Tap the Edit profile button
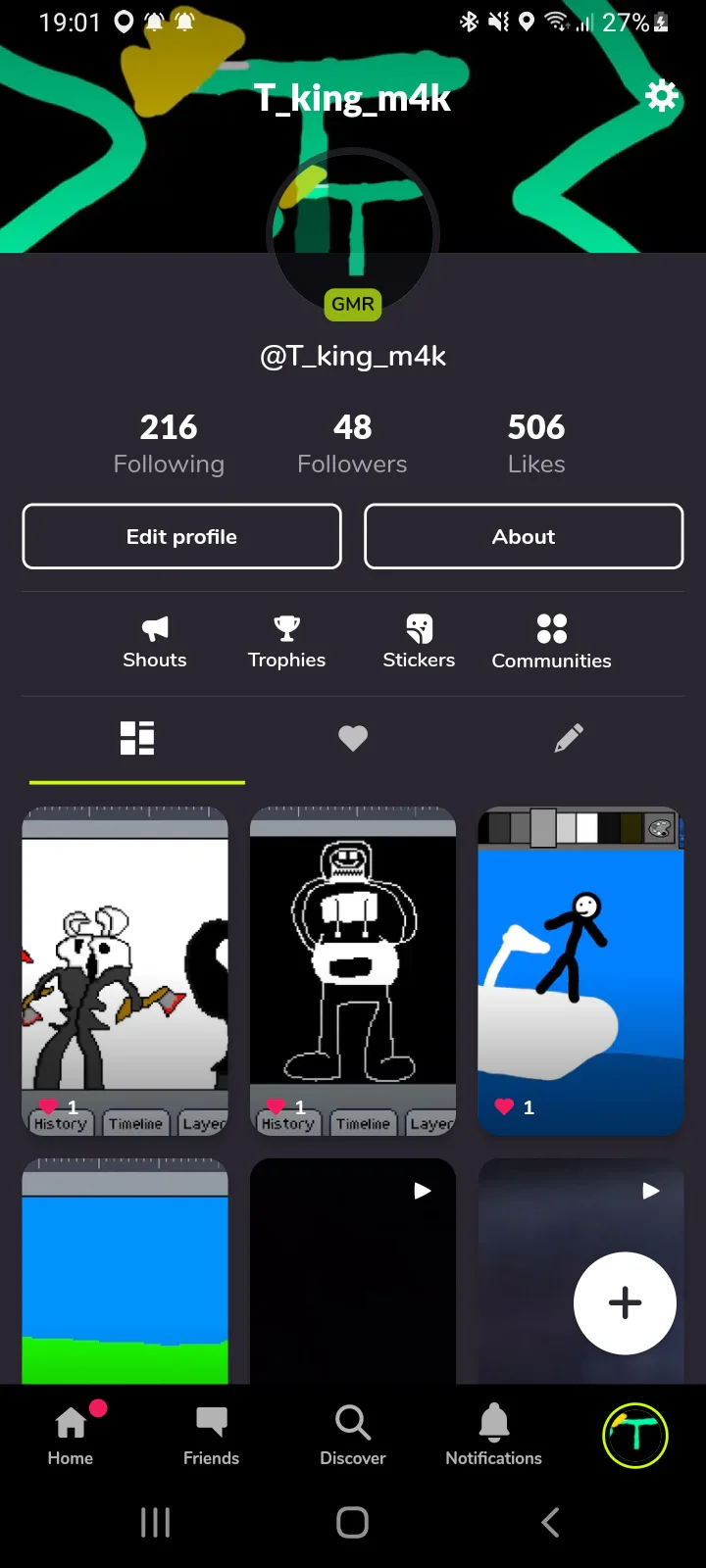This screenshot has height=1568, width=706. pyautogui.click(x=182, y=536)
